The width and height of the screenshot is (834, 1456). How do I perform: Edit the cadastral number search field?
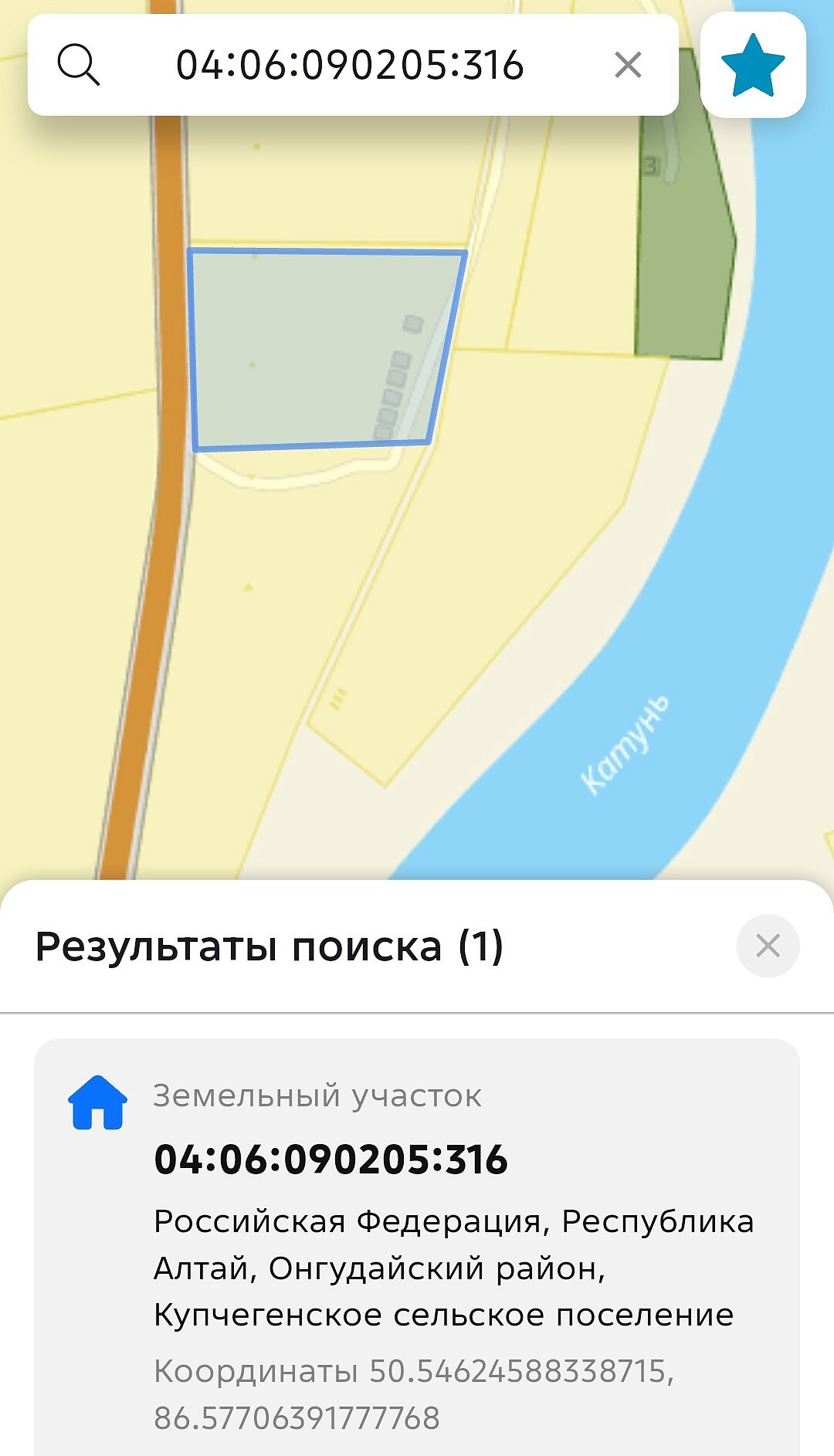click(x=350, y=65)
